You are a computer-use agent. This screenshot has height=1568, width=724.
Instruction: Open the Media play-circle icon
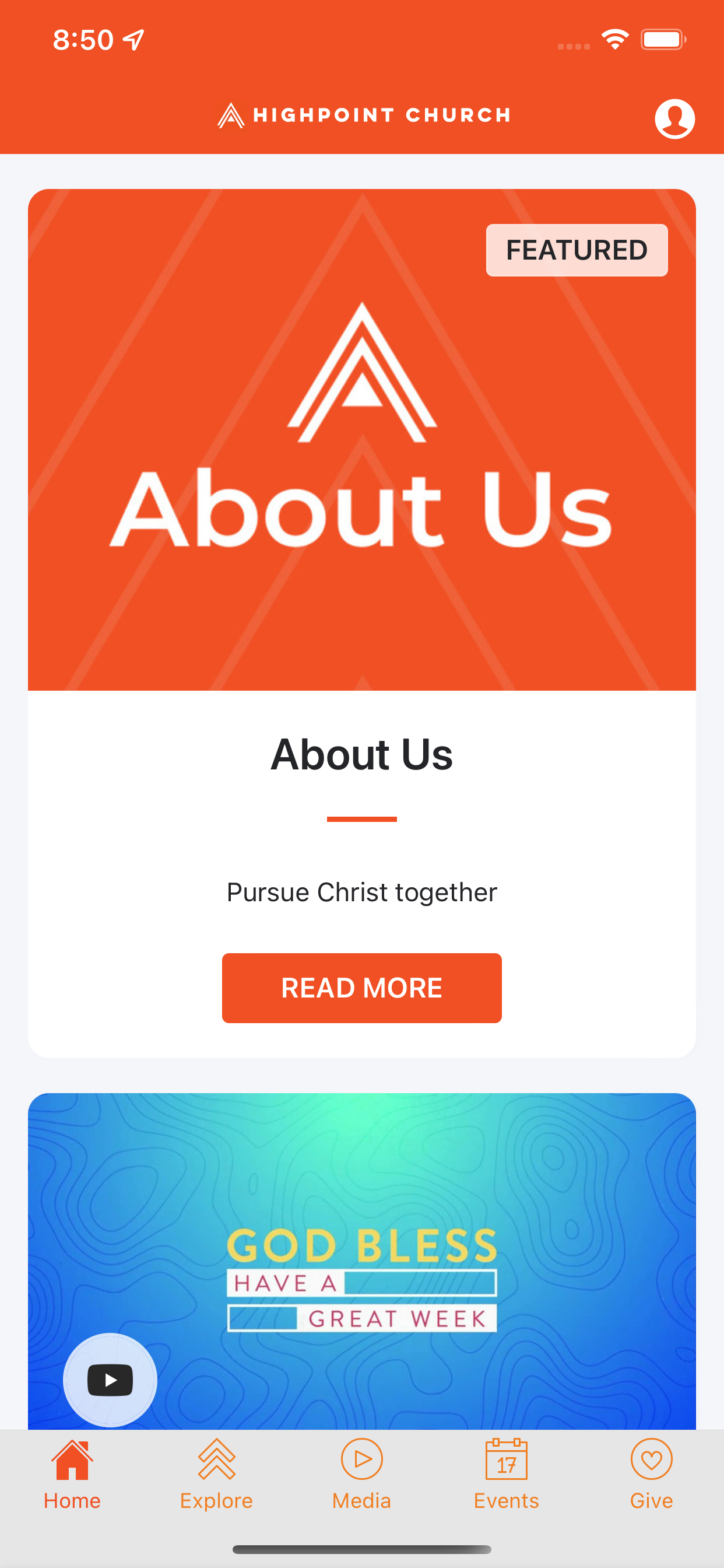tap(361, 1461)
